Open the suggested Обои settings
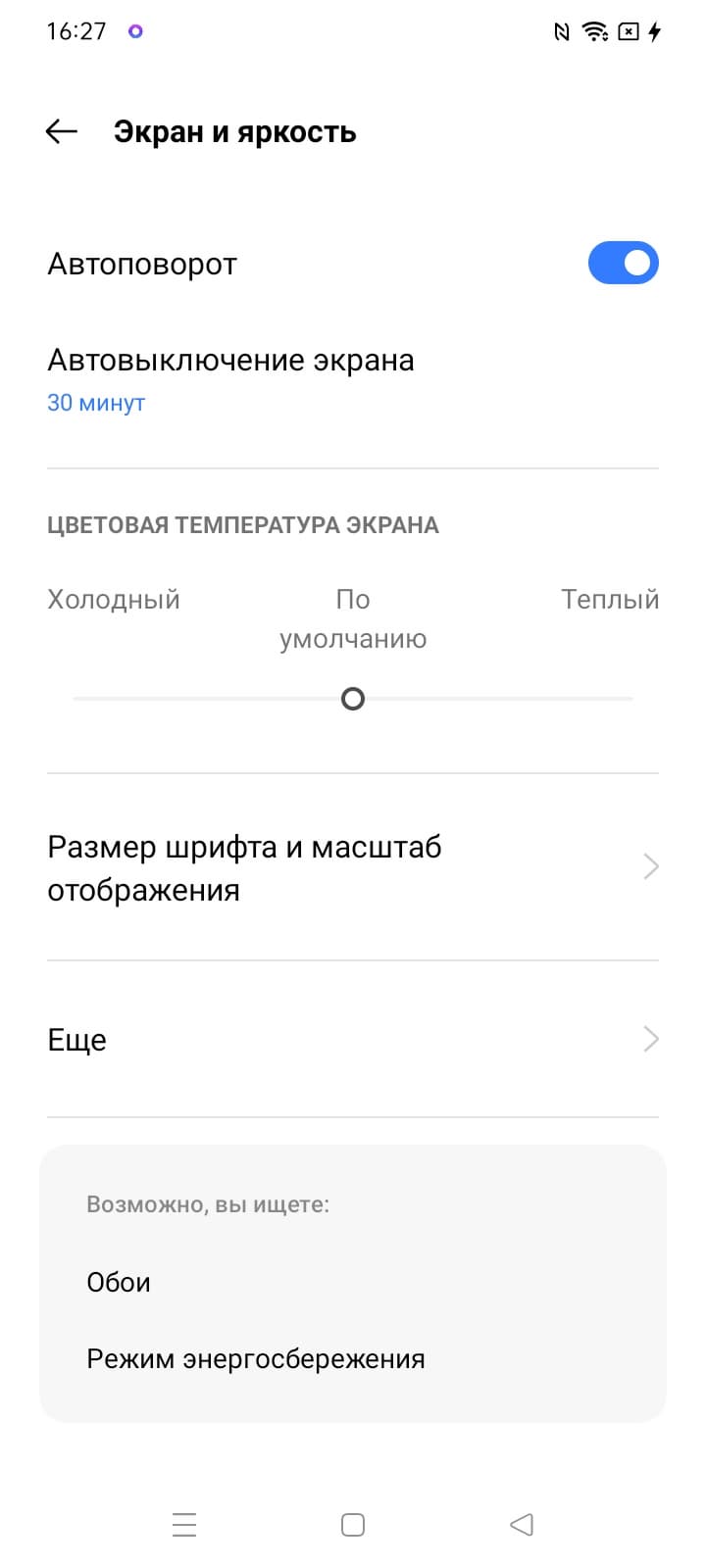The height and width of the screenshot is (1568, 706). (x=119, y=1282)
